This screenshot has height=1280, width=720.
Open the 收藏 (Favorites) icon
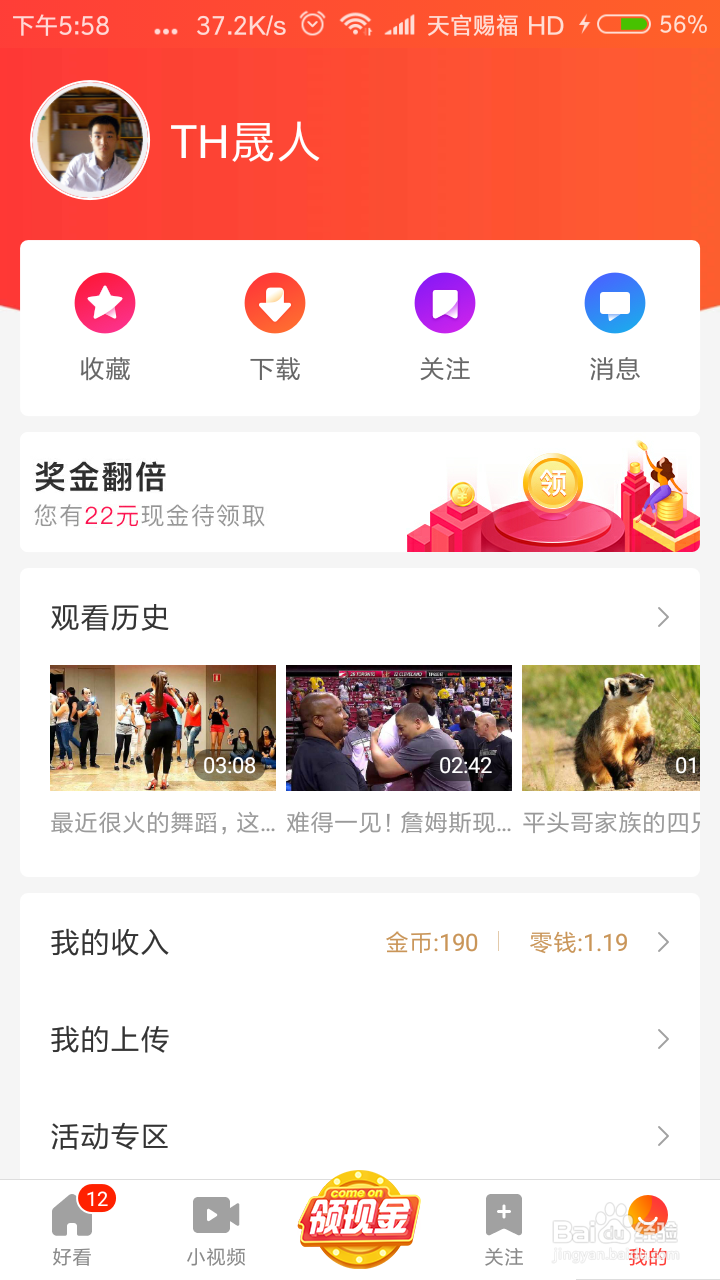click(x=105, y=302)
